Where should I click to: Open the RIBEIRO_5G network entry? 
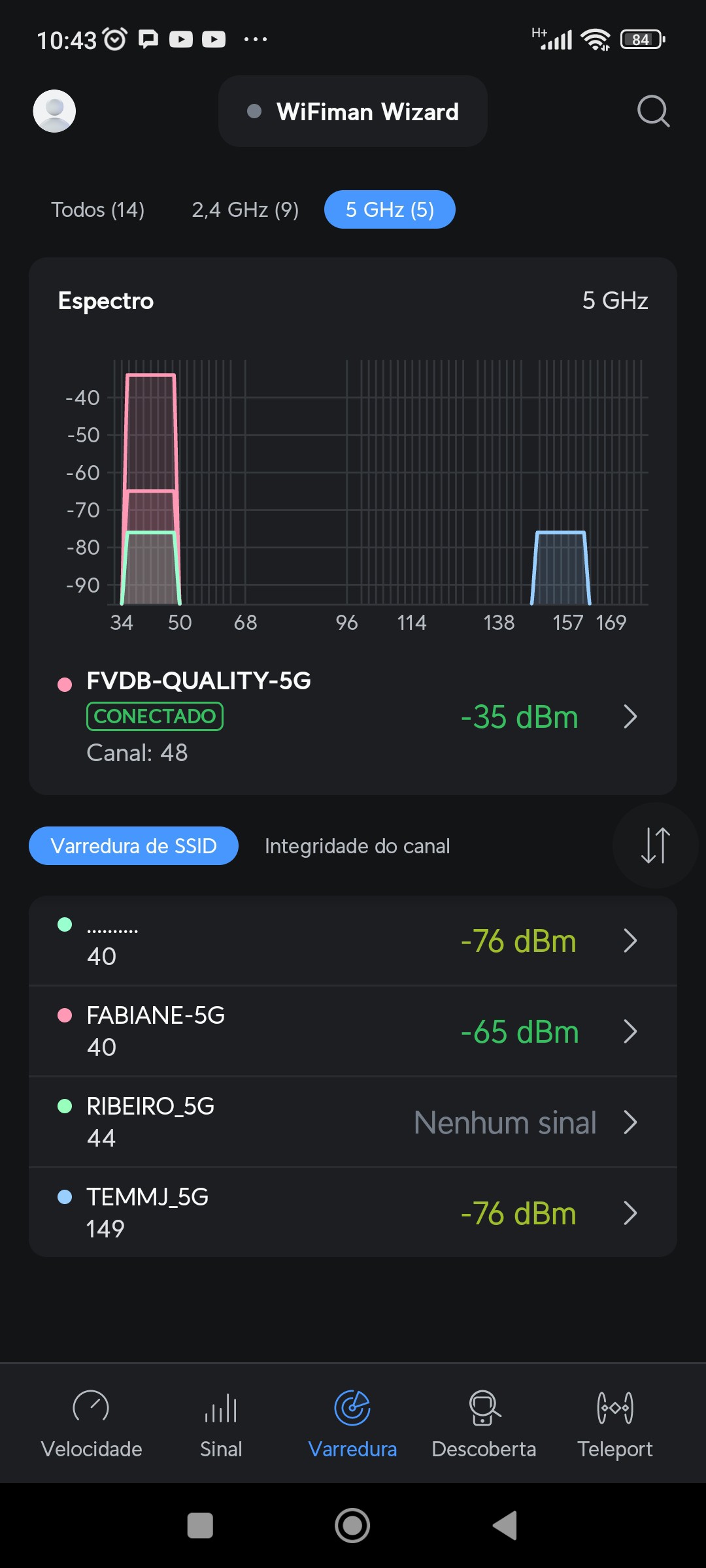pos(353,1122)
